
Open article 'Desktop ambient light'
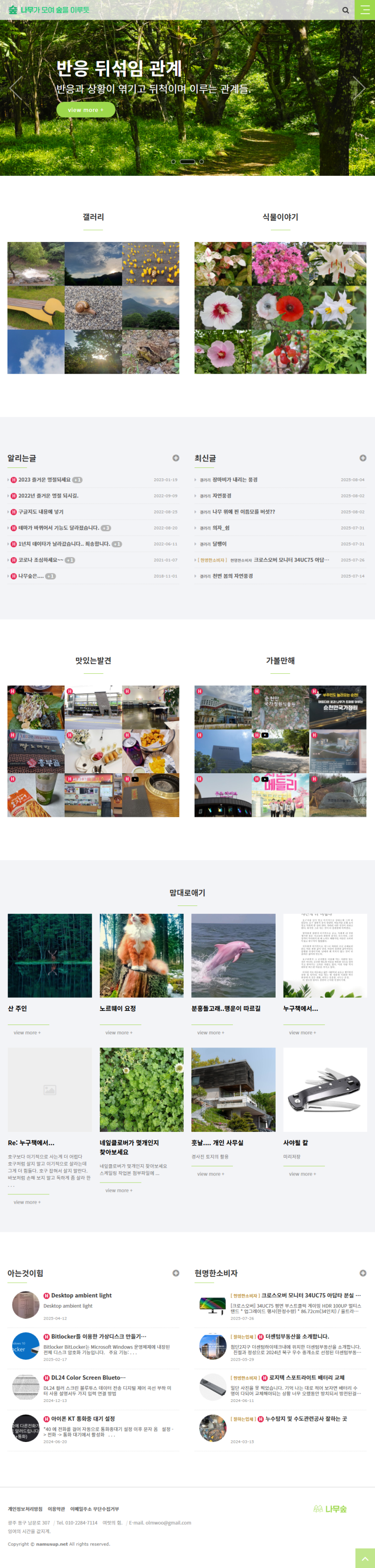coord(81,1295)
